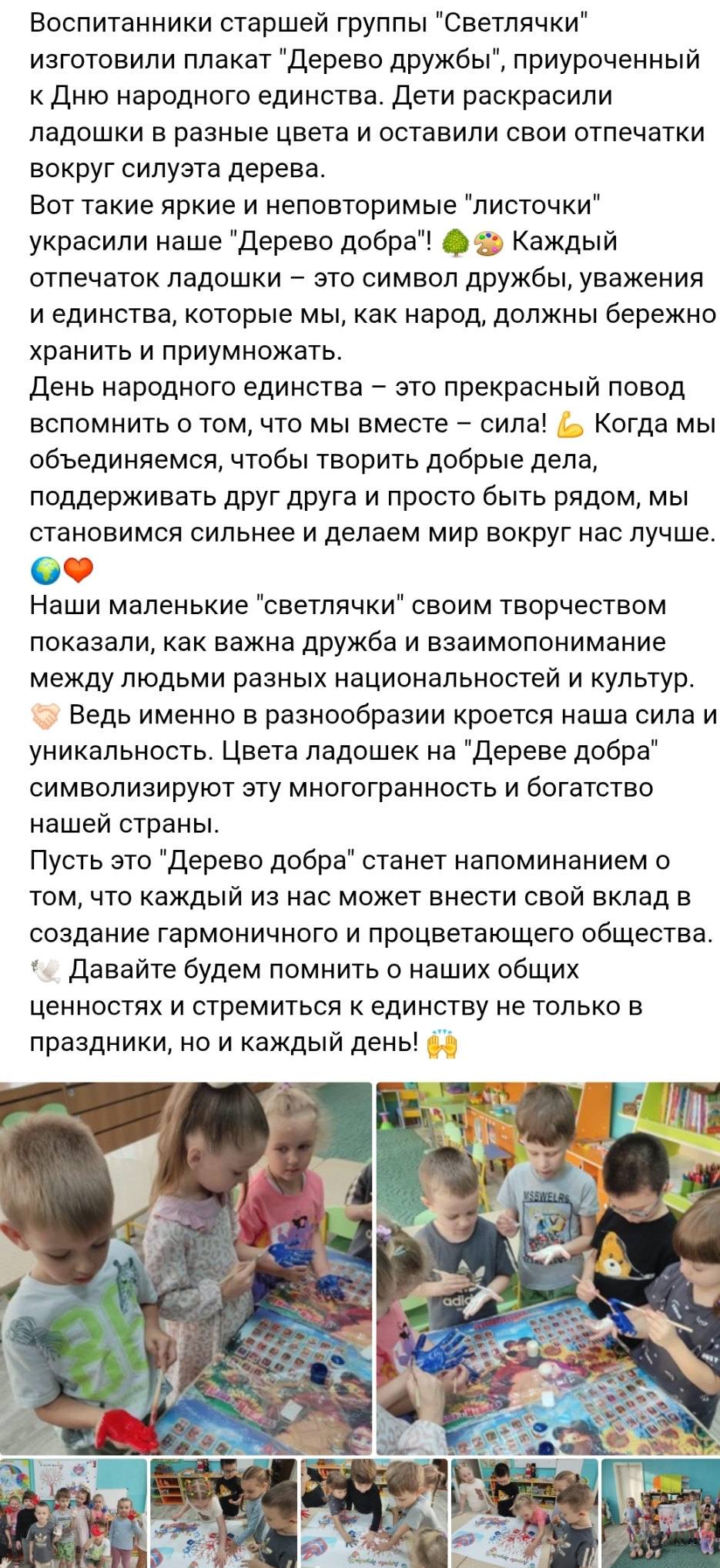Open the large photo of the boy with red painted hand
This screenshot has height=1568, width=720.
coord(186,1267)
